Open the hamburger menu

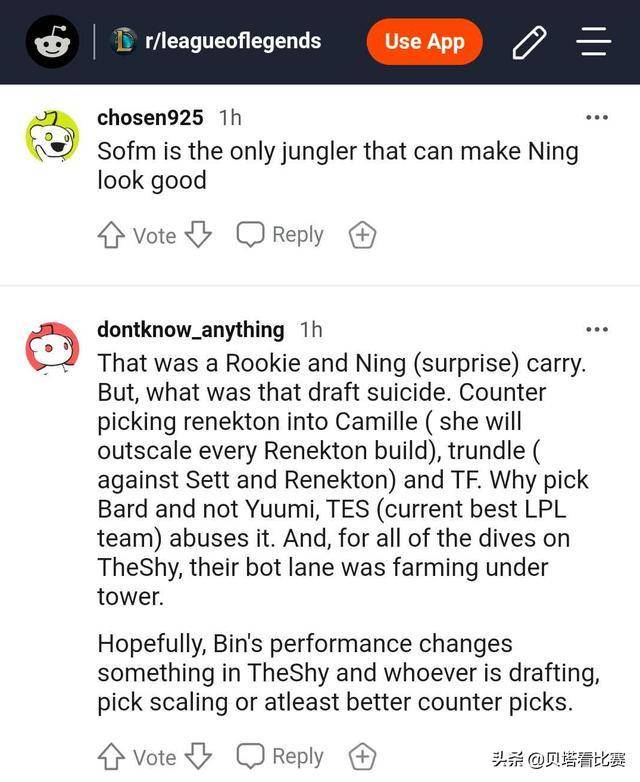click(x=593, y=42)
